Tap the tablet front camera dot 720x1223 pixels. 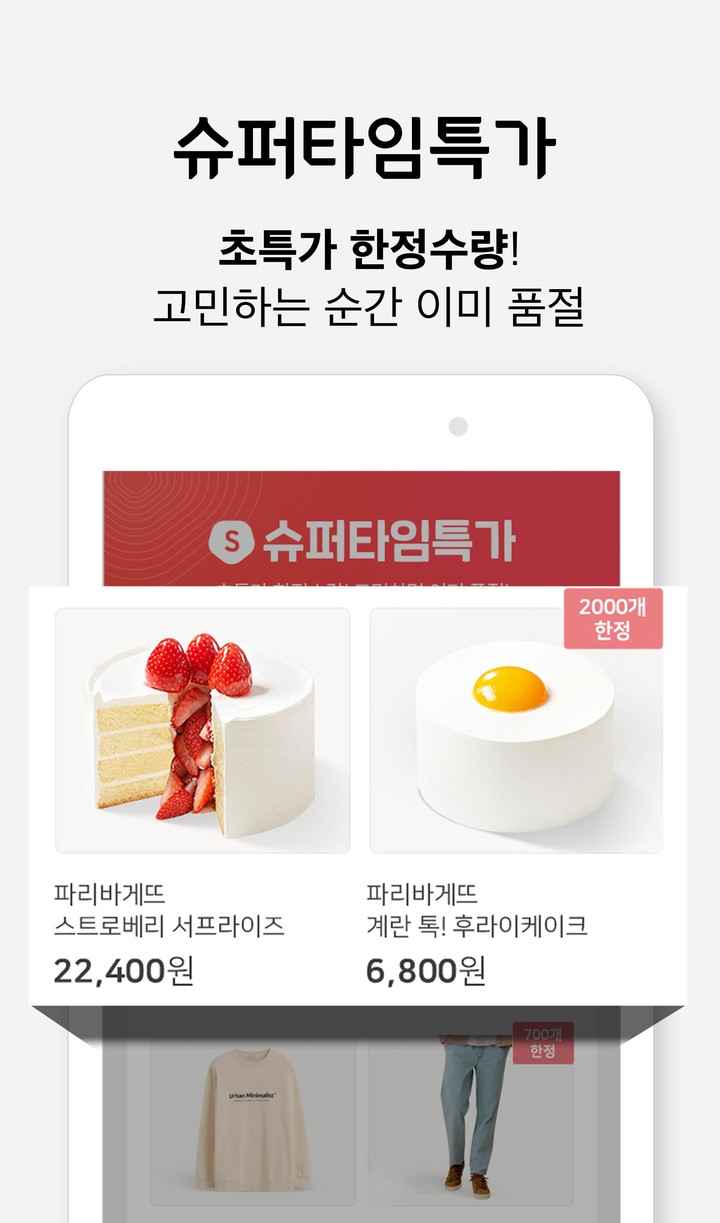point(459,426)
